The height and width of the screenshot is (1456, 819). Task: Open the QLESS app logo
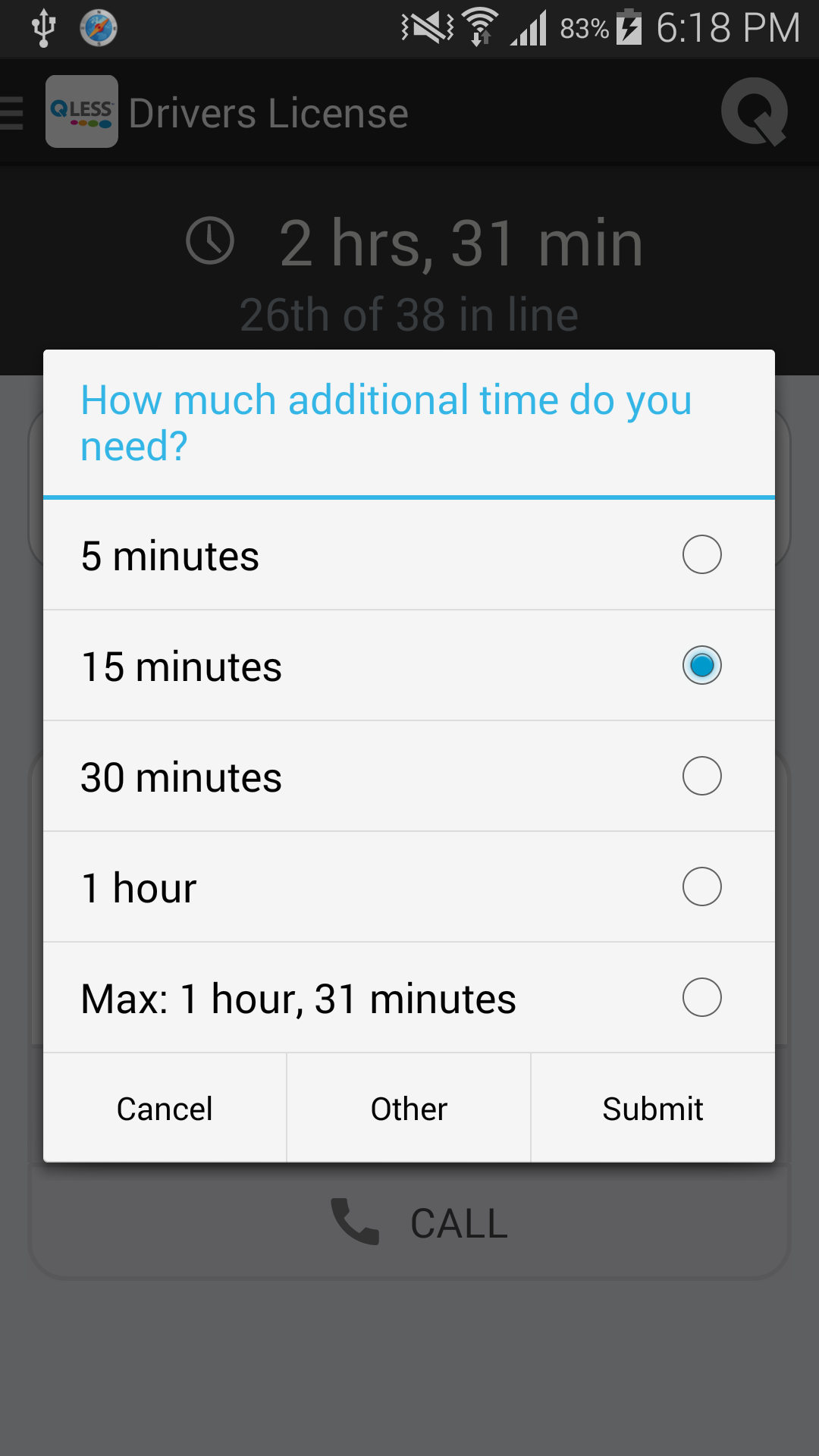point(81,112)
